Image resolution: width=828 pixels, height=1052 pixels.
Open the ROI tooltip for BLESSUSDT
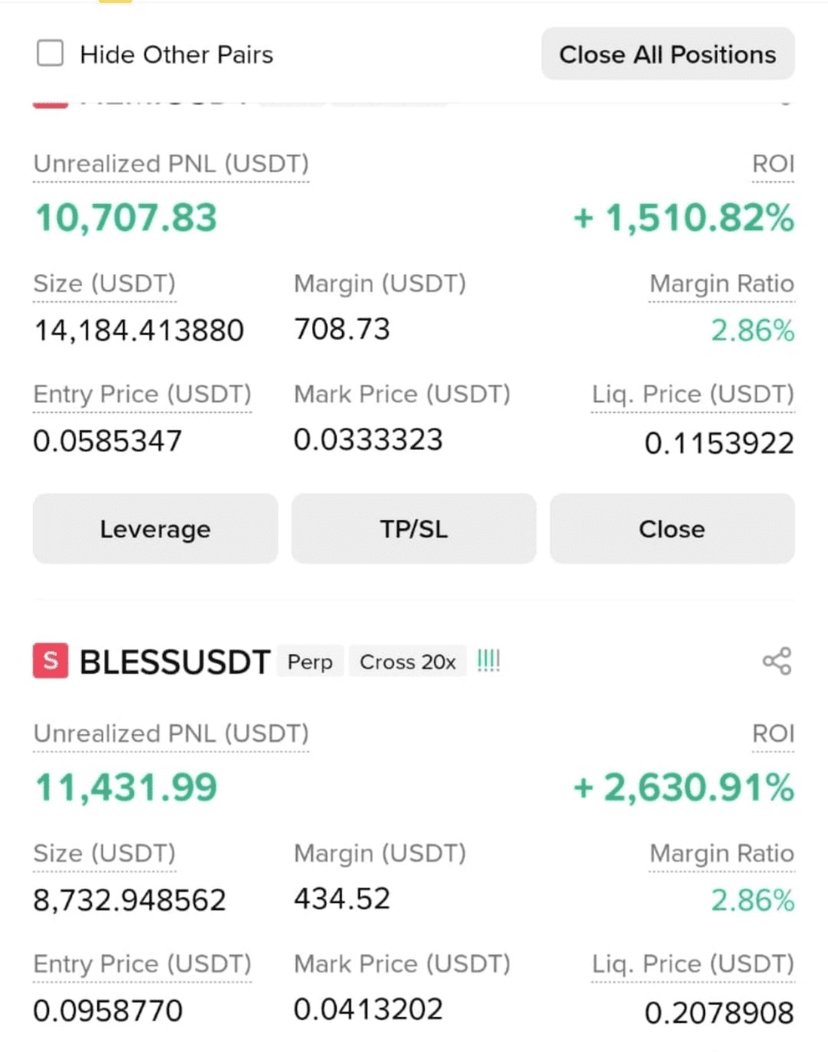coord(772,733)
